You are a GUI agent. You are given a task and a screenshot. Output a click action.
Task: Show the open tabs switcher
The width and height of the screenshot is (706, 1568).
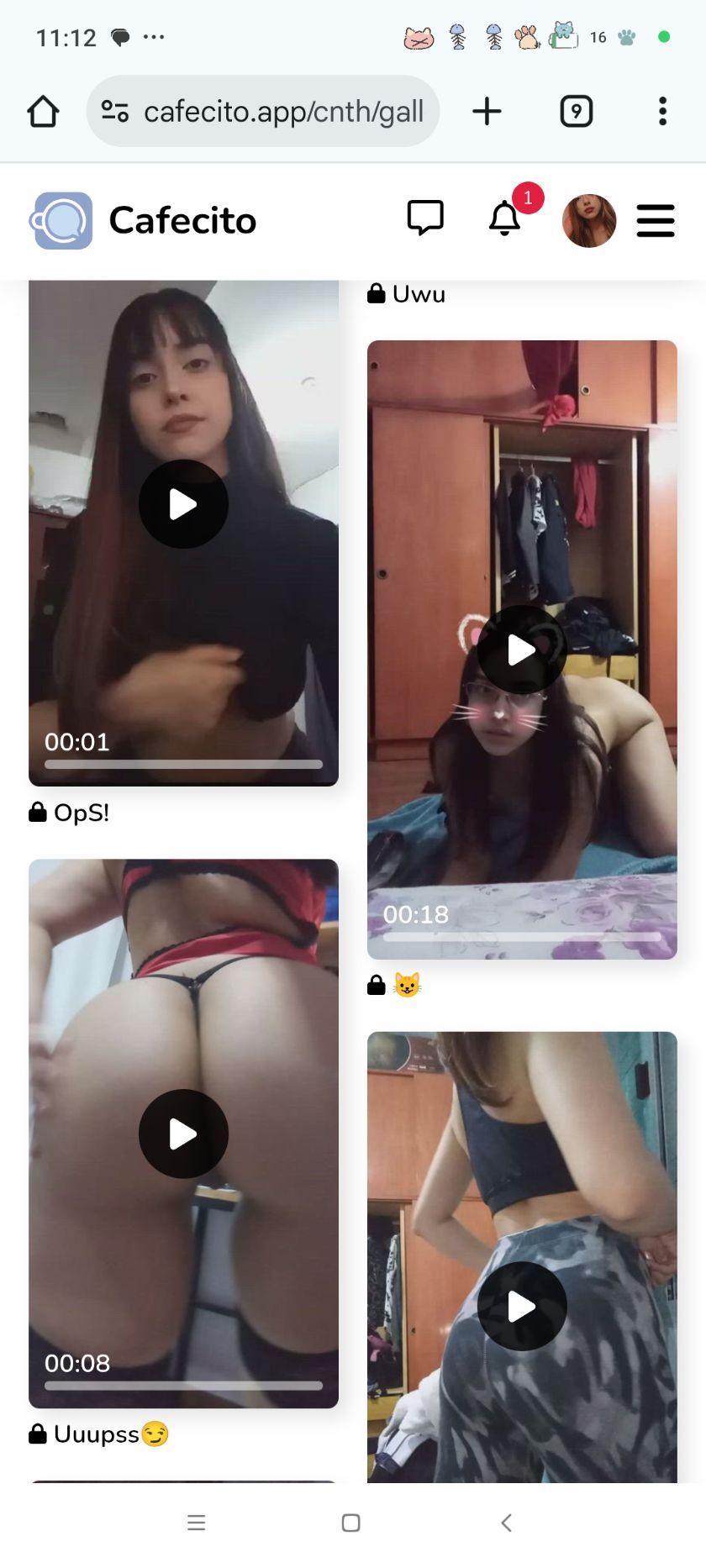coord(576,112)
